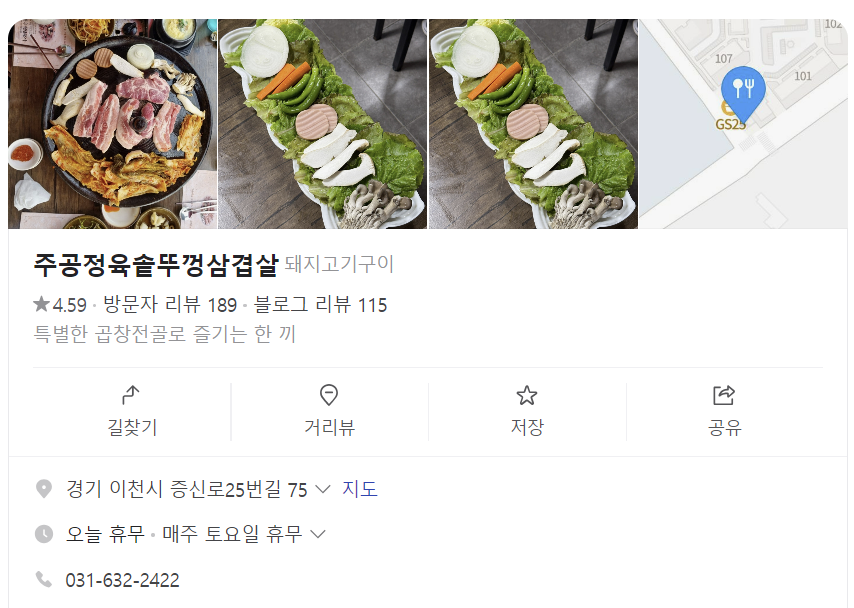Screen dimensions: 854x608
Task: Open 거리뷰 street view
Action: [x=329, y=411]
